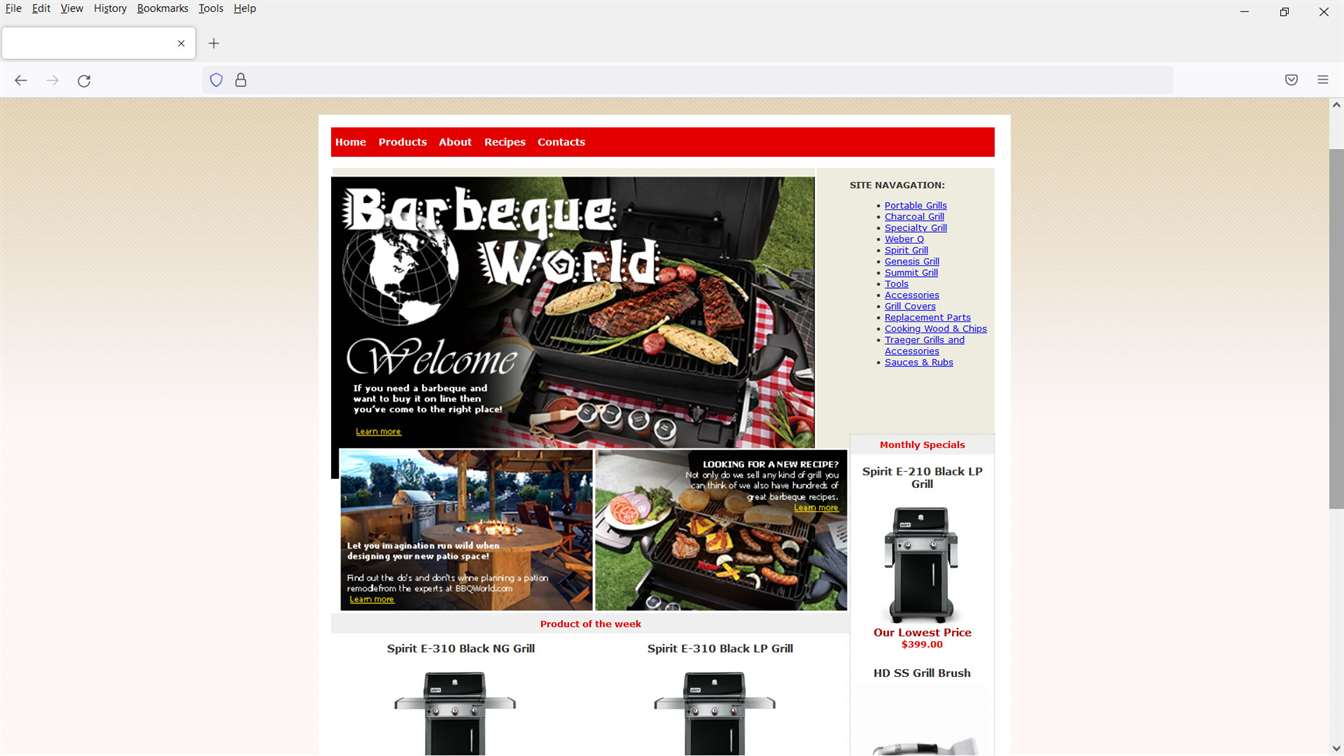Go to the Recipes page
1344x756 pixels.
[x=504, y=142]
